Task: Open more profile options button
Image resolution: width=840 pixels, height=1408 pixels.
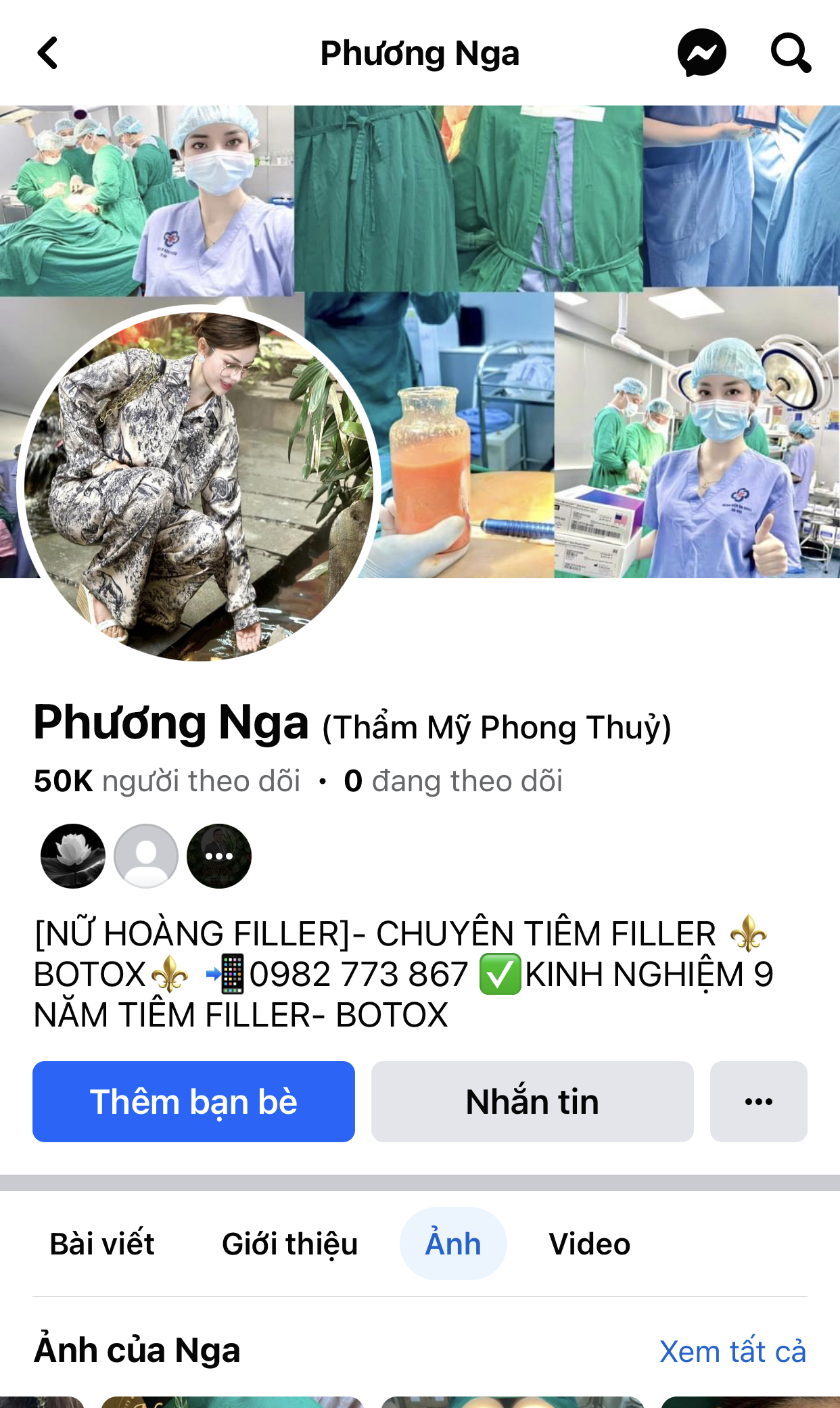Action: 758,1102
